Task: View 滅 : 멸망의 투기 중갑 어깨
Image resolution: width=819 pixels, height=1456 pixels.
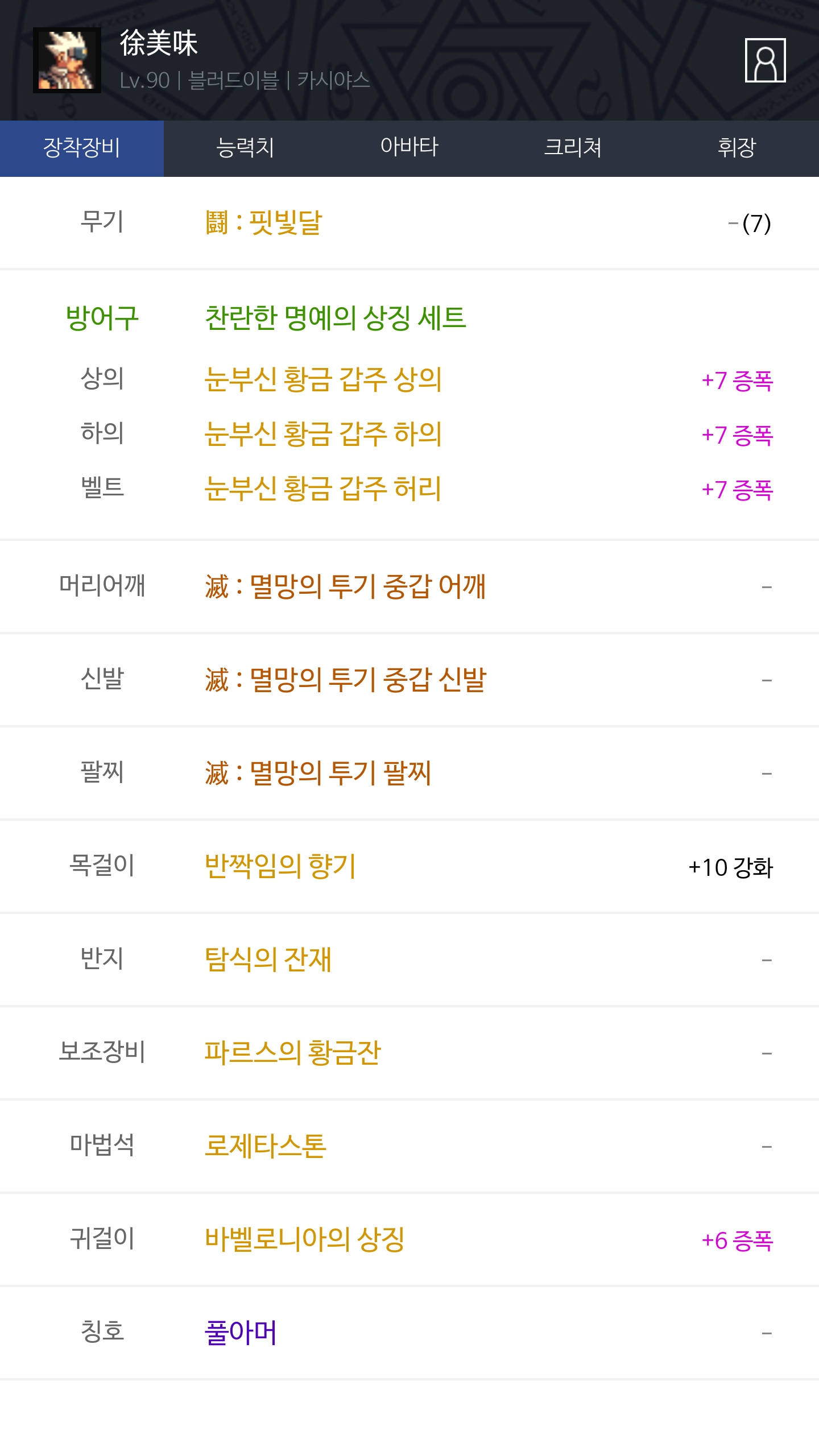Action: click(x=345, y=586)
